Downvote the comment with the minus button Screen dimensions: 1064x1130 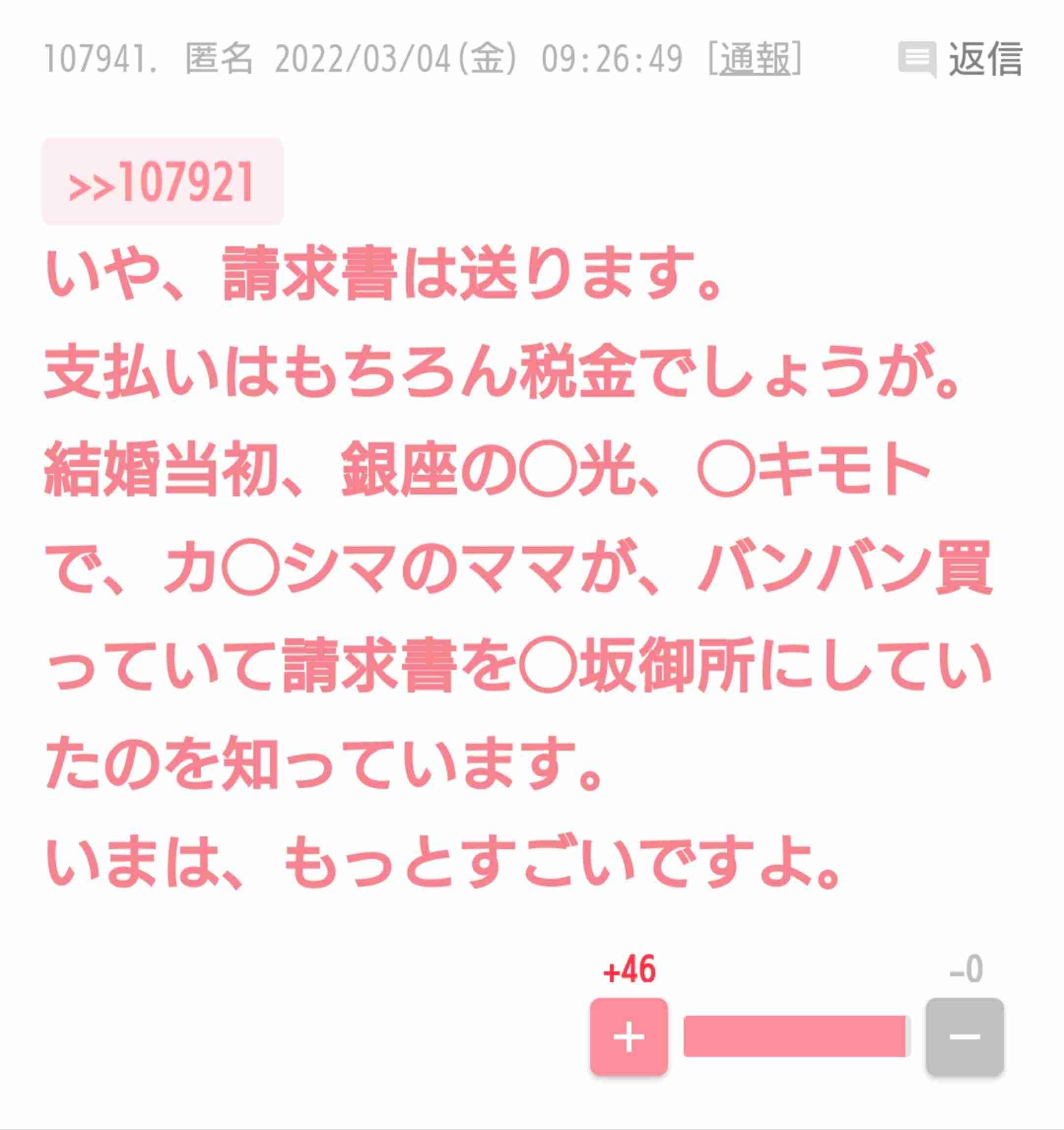tap(964, 1037)
